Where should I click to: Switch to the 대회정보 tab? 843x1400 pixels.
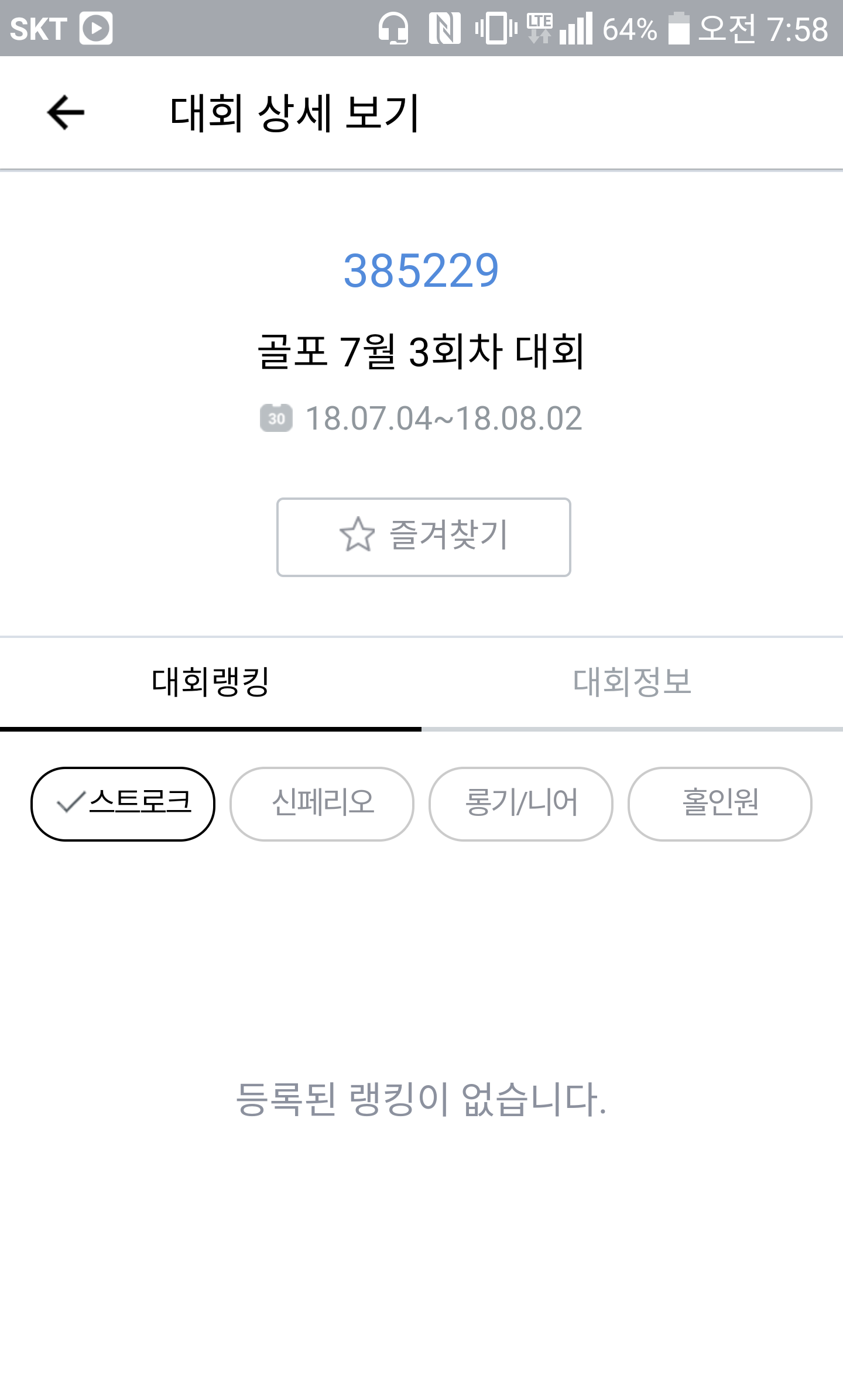pyautogui.click(x=632, y=682)
